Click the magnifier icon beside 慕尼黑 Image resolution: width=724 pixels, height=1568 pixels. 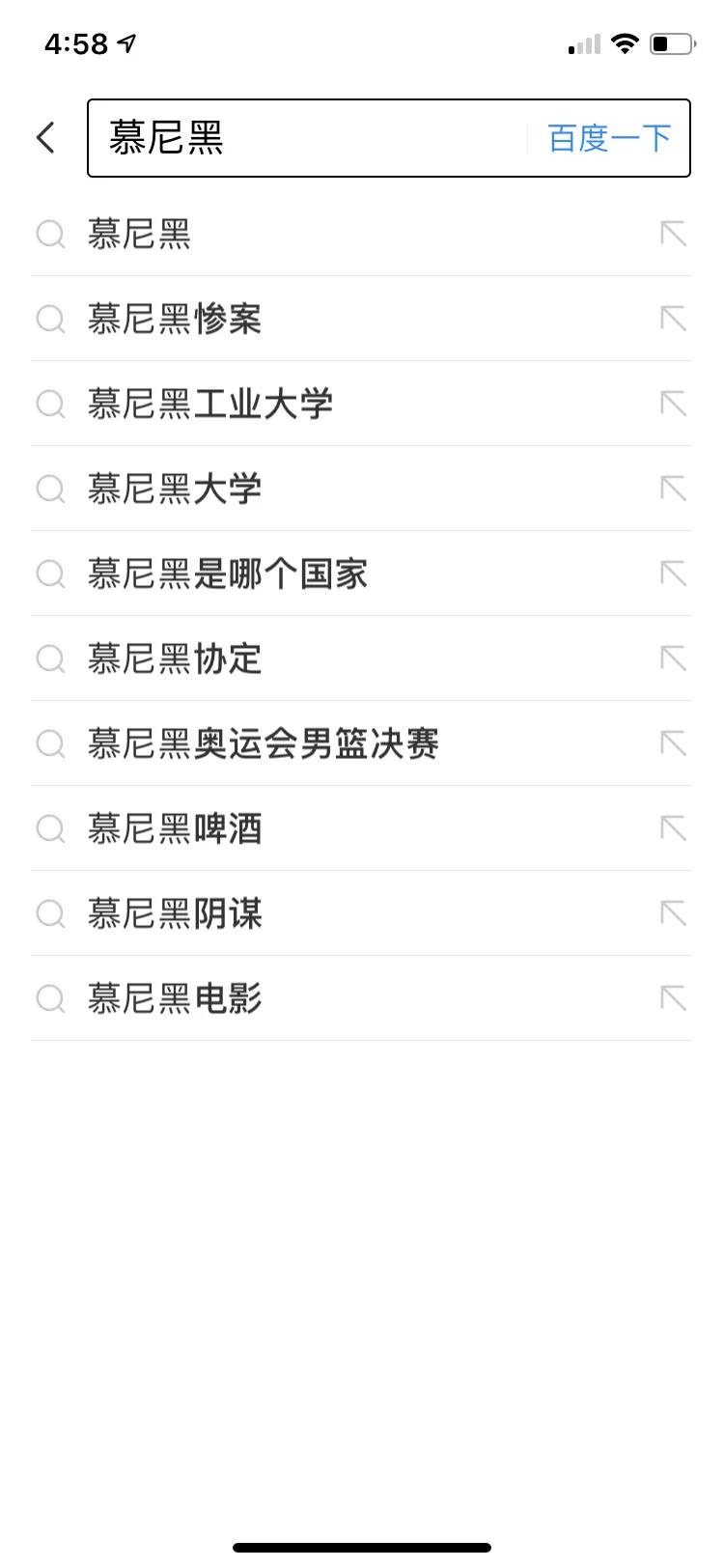coord(50,235)
